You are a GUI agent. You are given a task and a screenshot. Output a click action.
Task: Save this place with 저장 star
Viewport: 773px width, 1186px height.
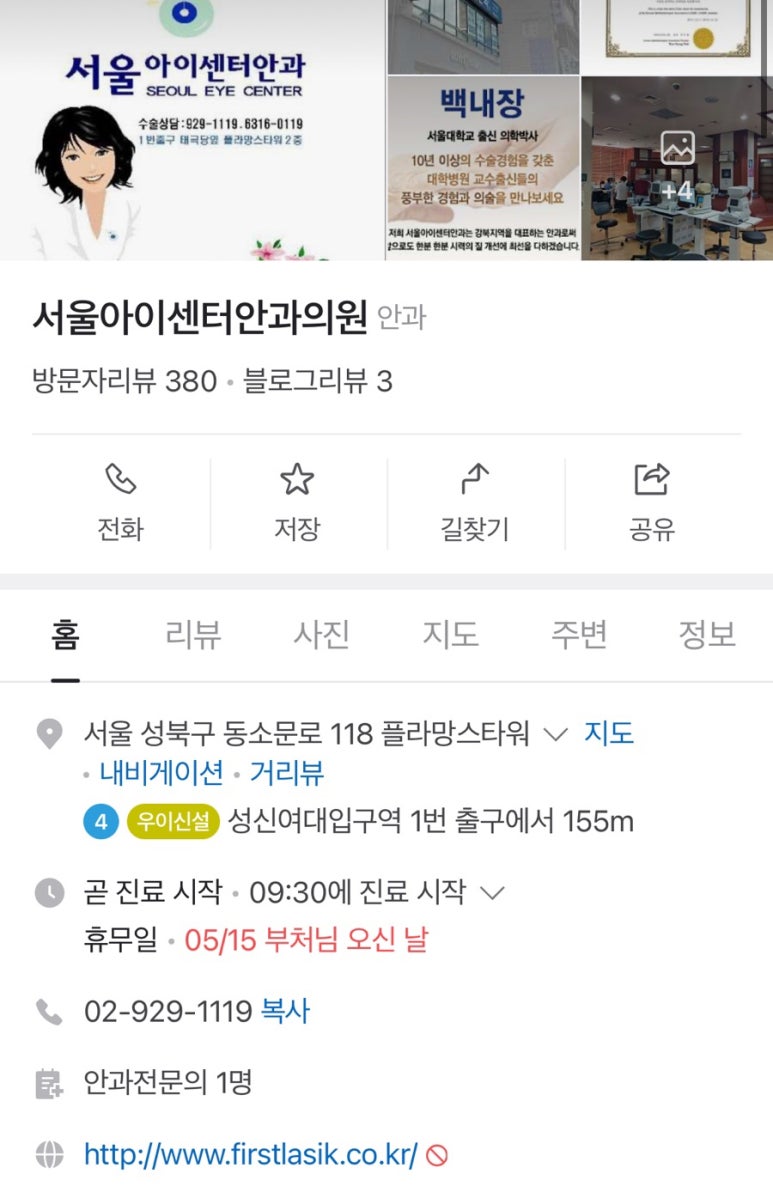(x=297, y=503)
